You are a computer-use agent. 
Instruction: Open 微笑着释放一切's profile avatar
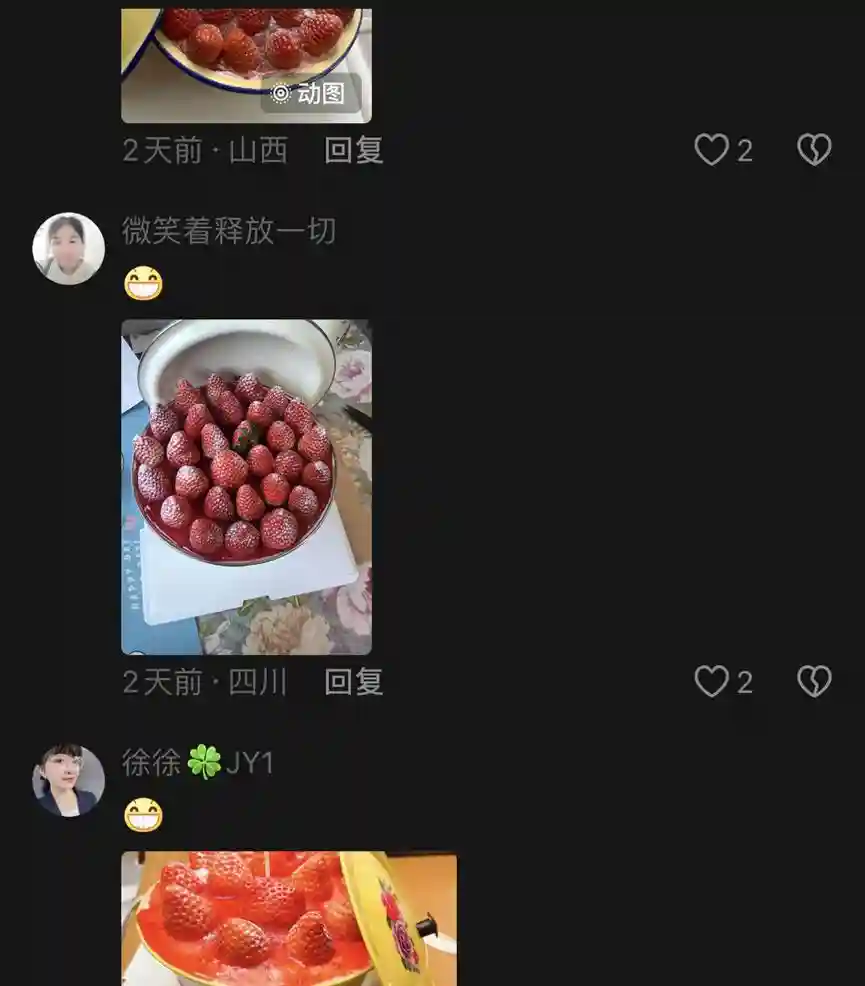pos(68,249)
